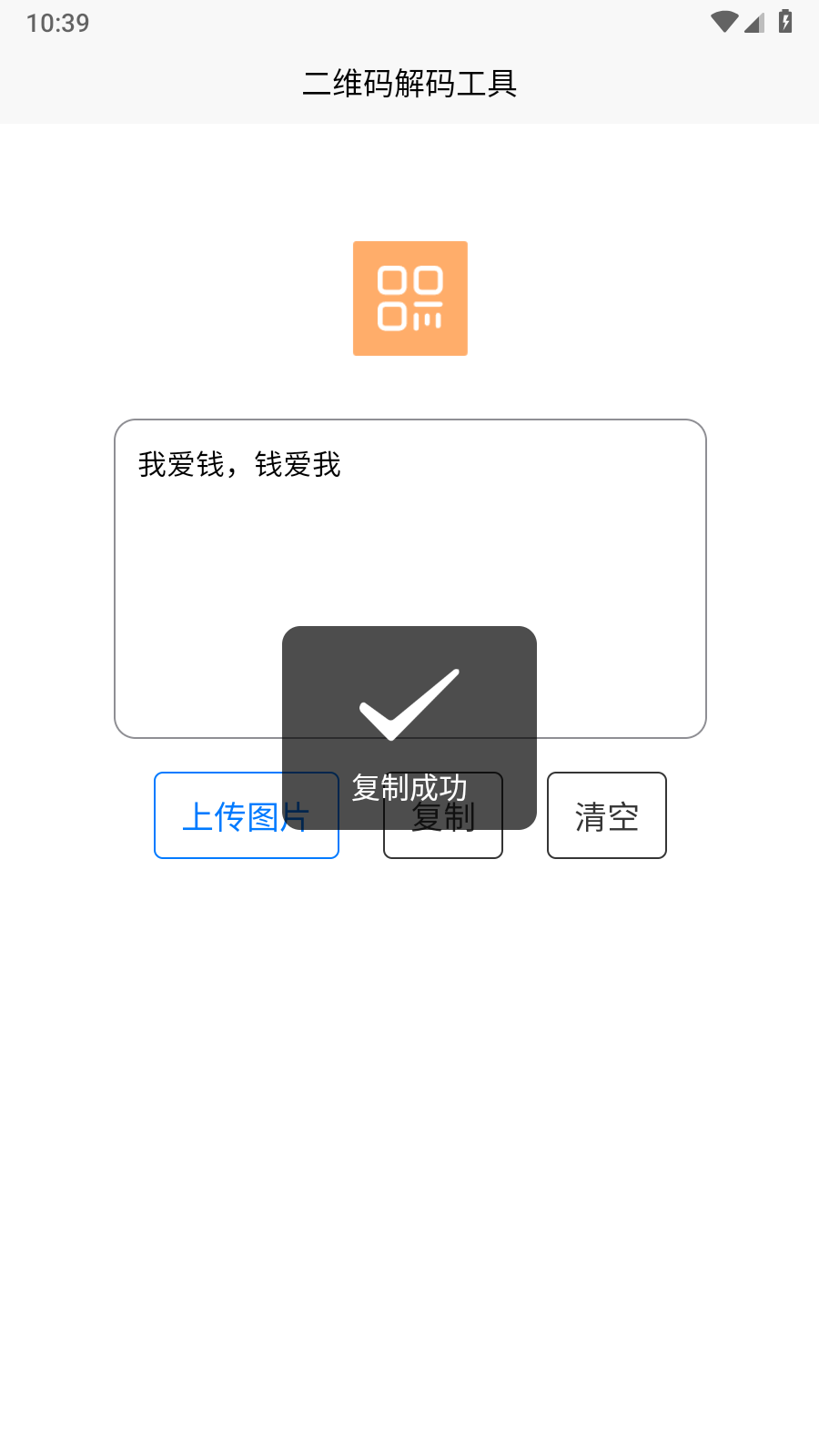Click the cellular signal icon

click(753, 24)
